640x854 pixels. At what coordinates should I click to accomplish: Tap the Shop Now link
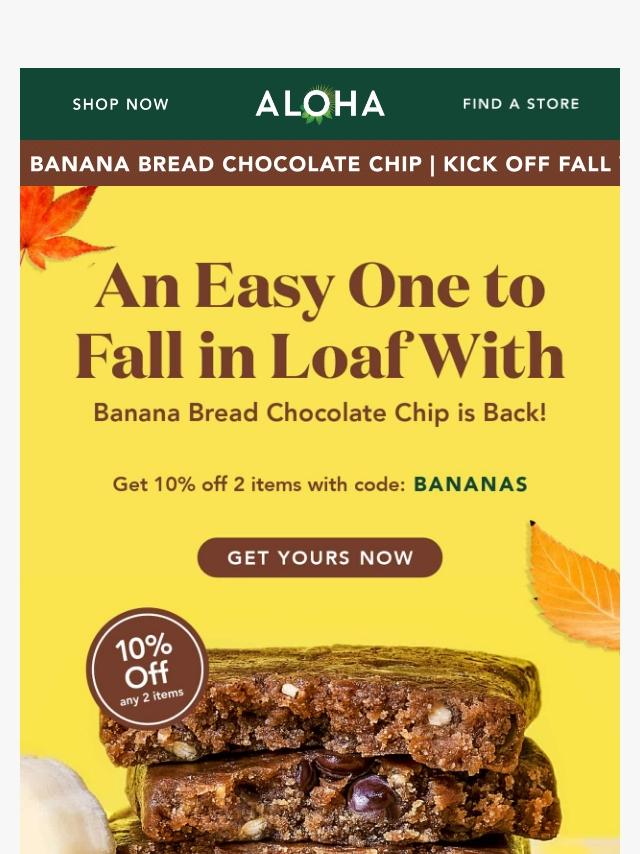121,104
